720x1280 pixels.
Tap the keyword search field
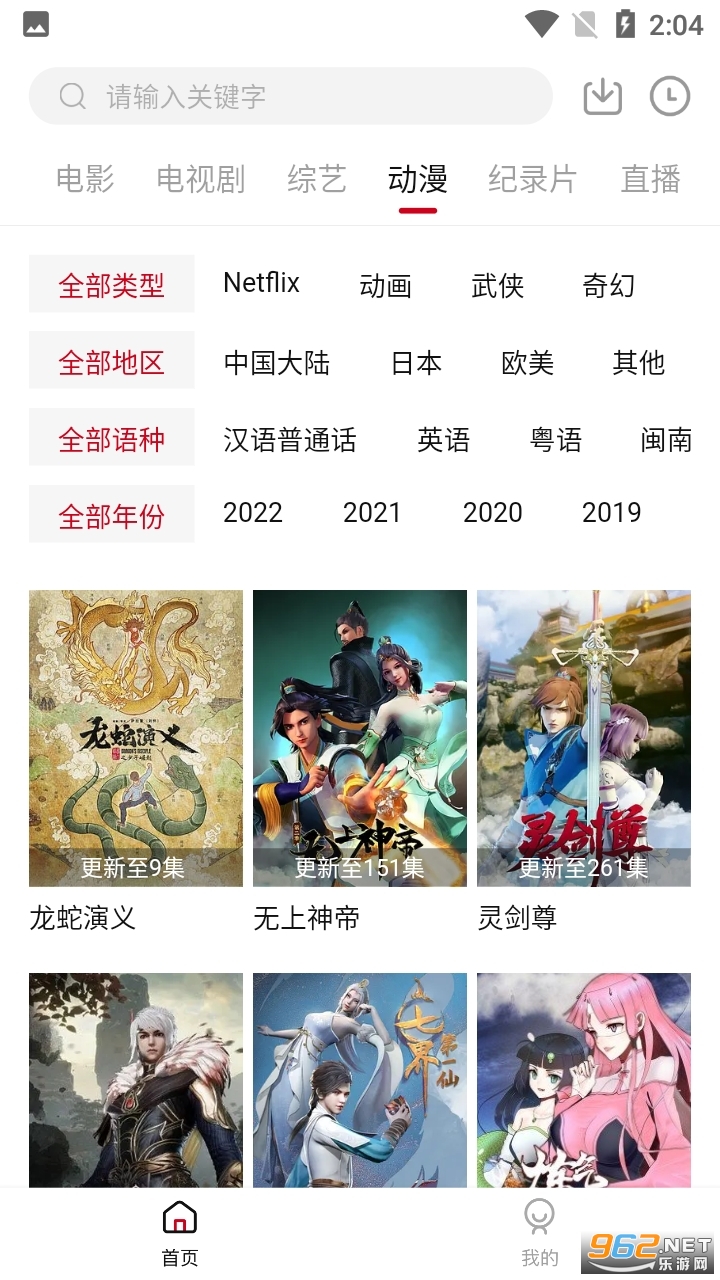pos(290,97)
